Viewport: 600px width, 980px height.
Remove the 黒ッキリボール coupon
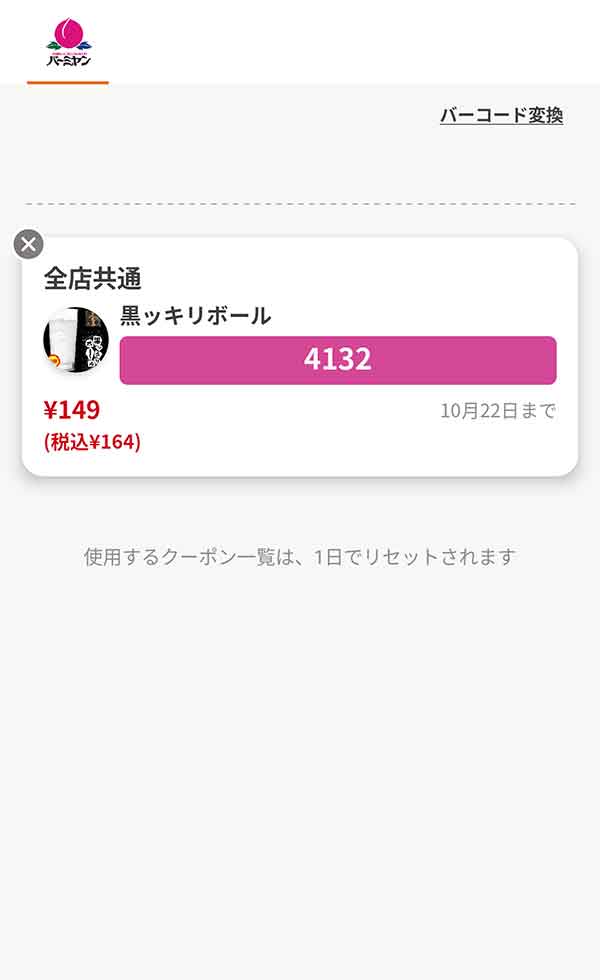pos(29,244)
